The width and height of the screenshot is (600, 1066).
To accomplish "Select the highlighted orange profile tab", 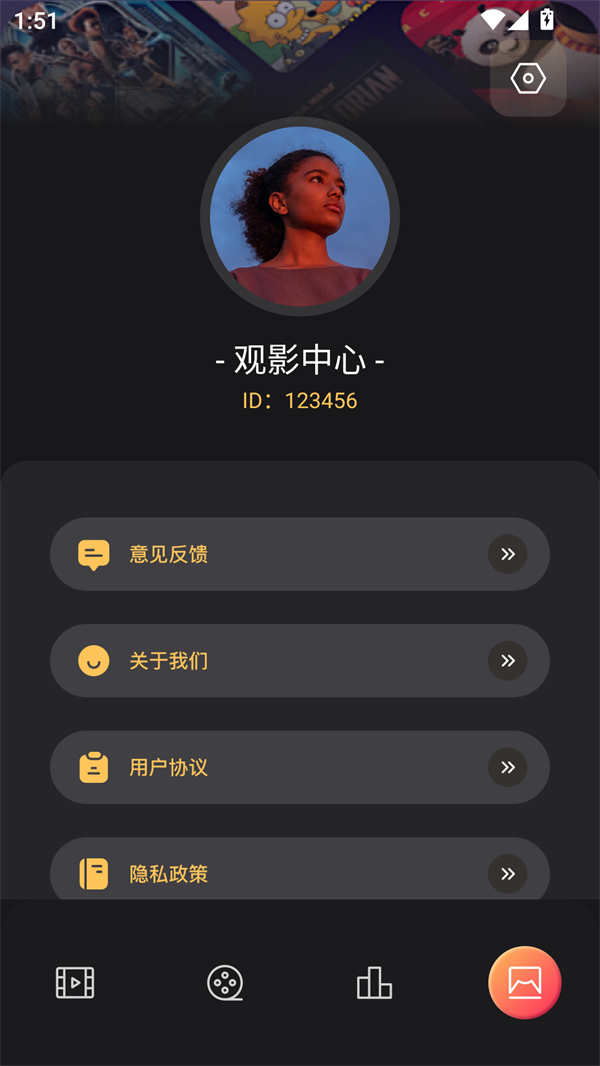I will point(524,983).
